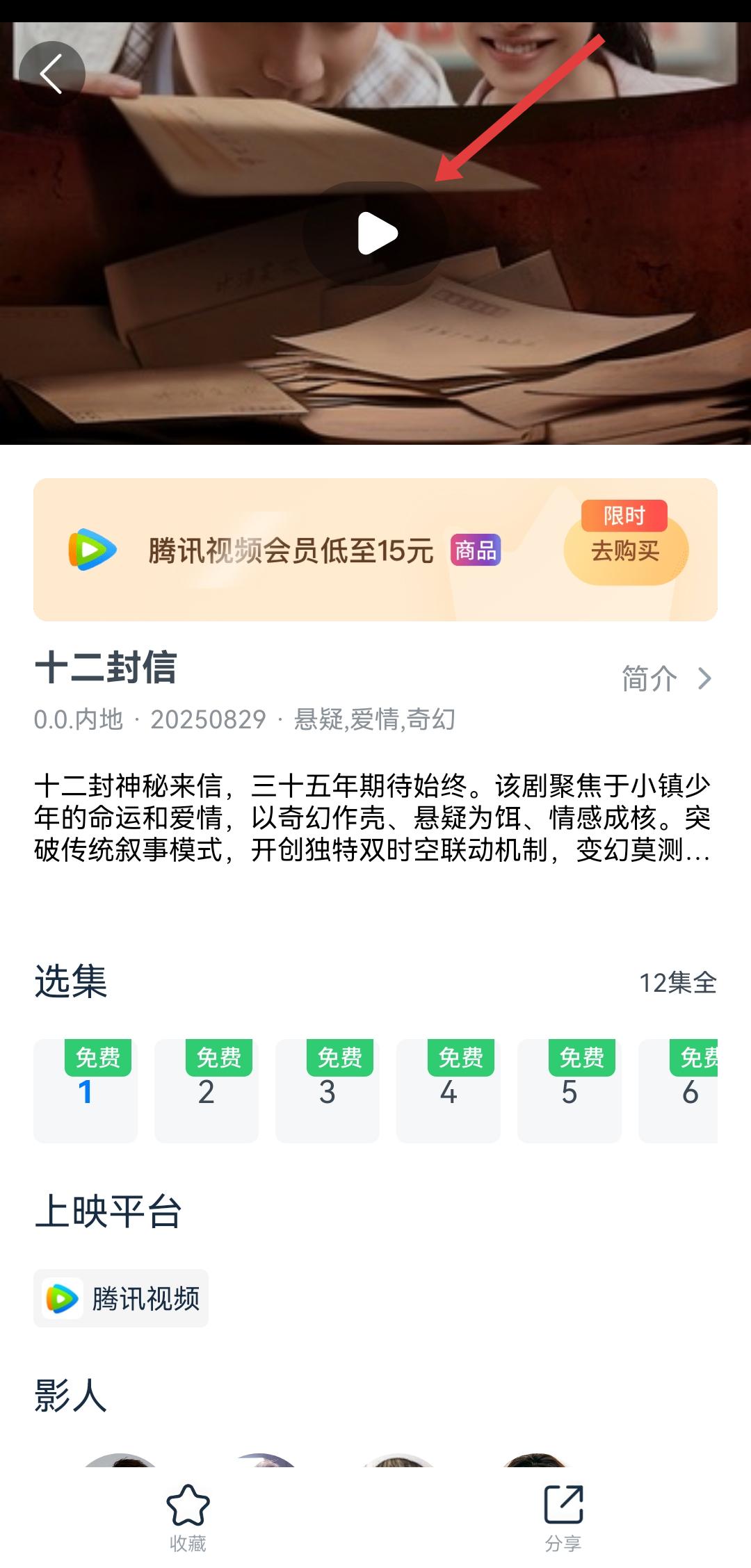This screenshot has height=1568, width=751.
Task: Pick episode 5
Action: click(x=570, y=1091)
